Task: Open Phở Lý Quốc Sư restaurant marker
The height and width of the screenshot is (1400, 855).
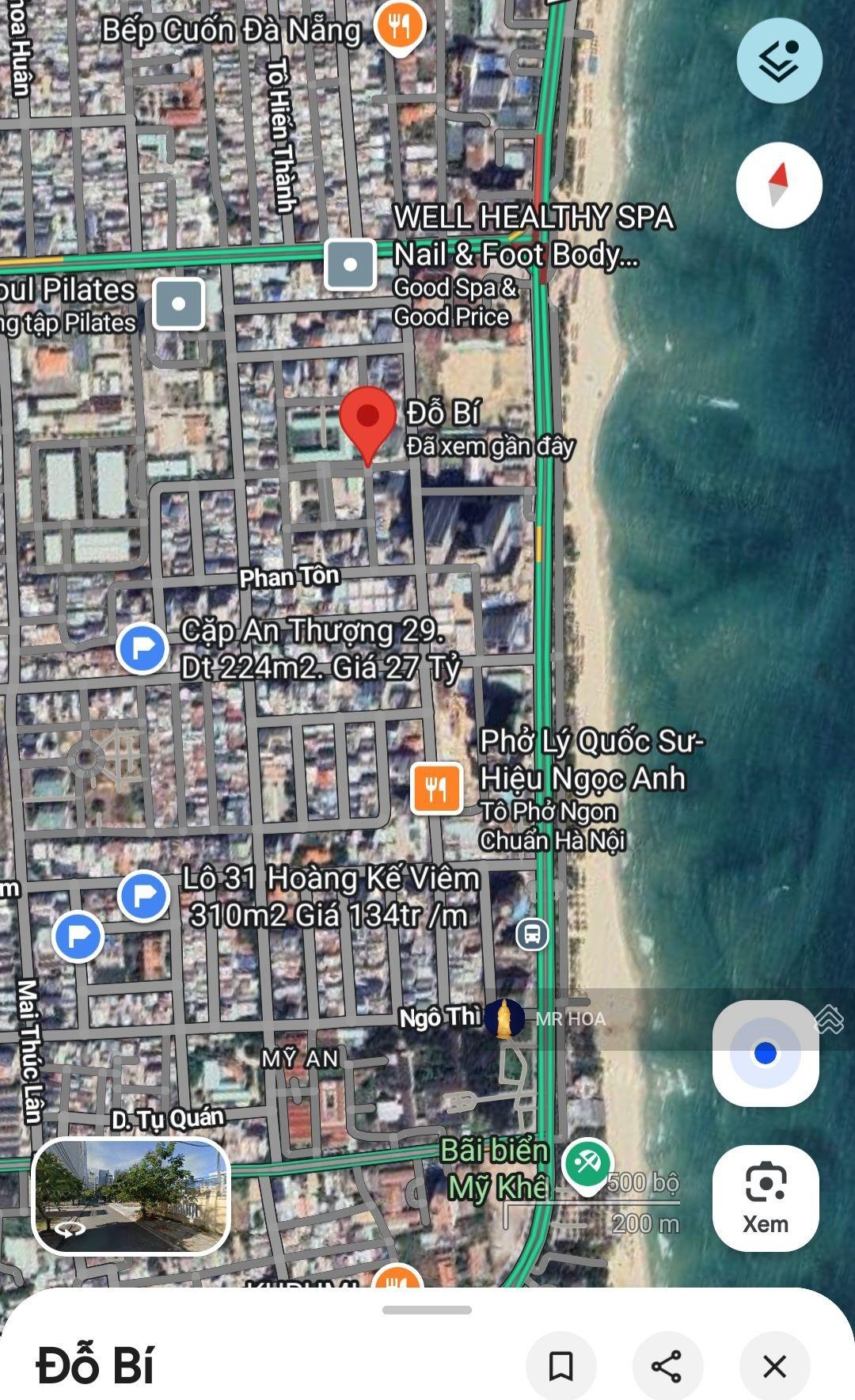Action: (436, 788)
